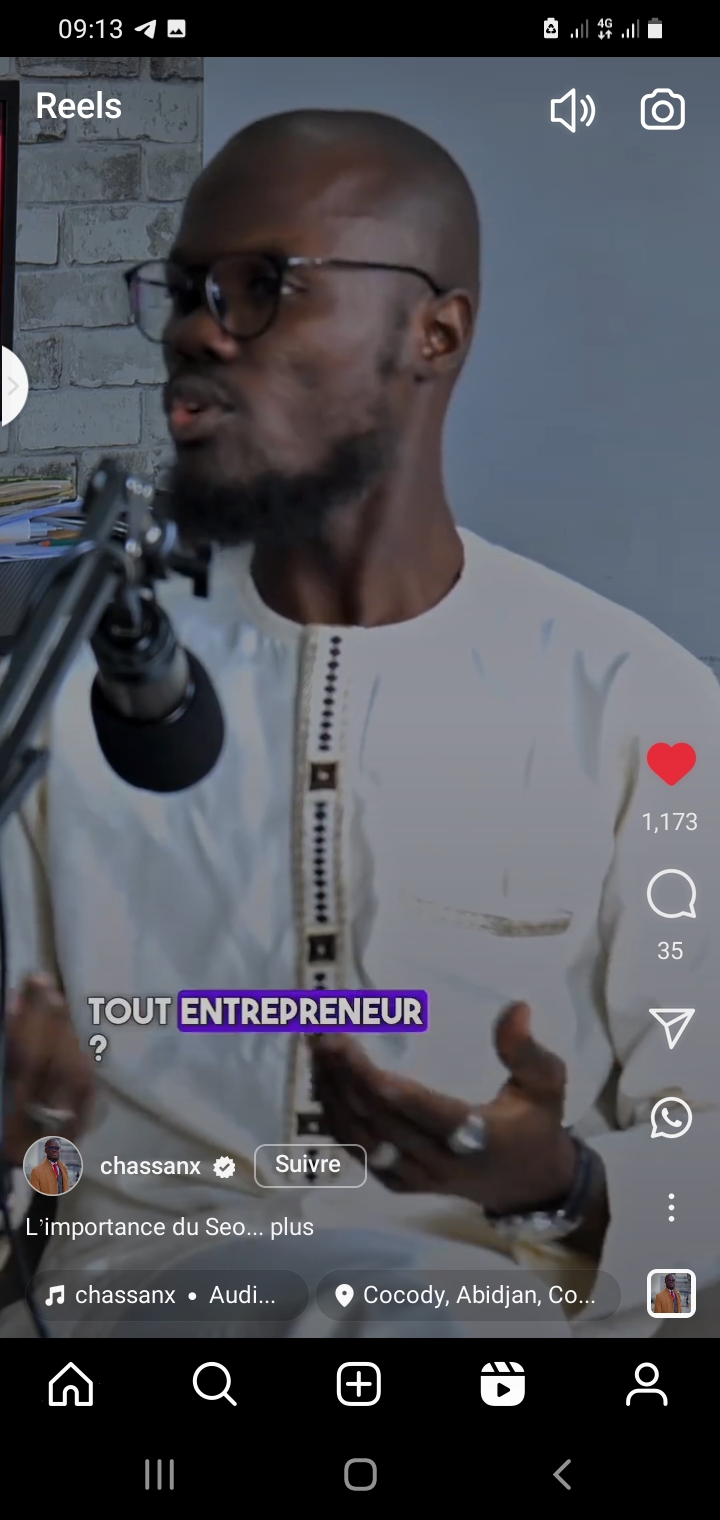Open your profile tab

click(x=646, y=1385)
